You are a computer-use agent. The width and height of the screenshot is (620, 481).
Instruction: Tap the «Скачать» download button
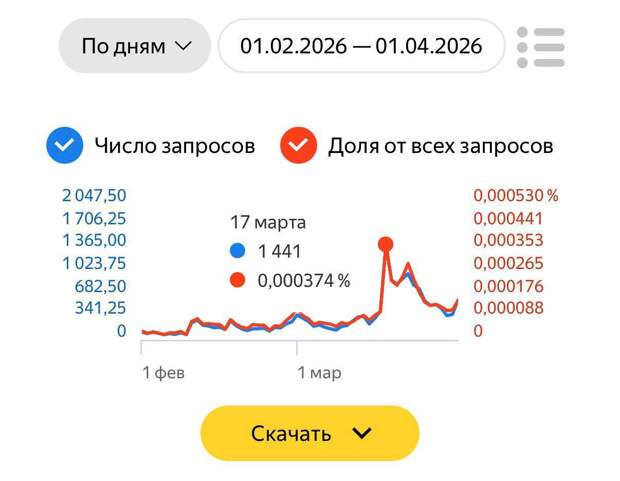(x=309, y=433)
